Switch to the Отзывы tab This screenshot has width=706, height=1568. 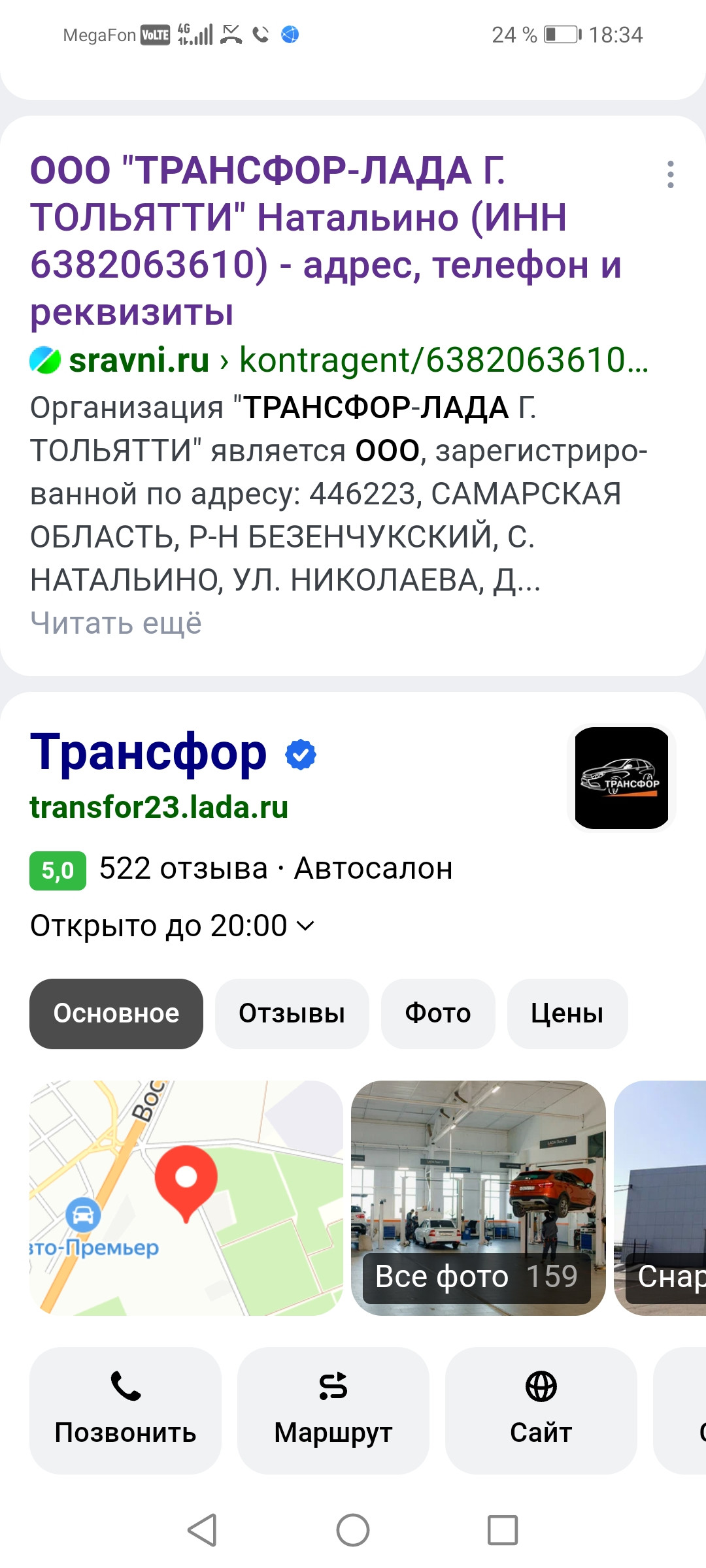(292, 1013)
